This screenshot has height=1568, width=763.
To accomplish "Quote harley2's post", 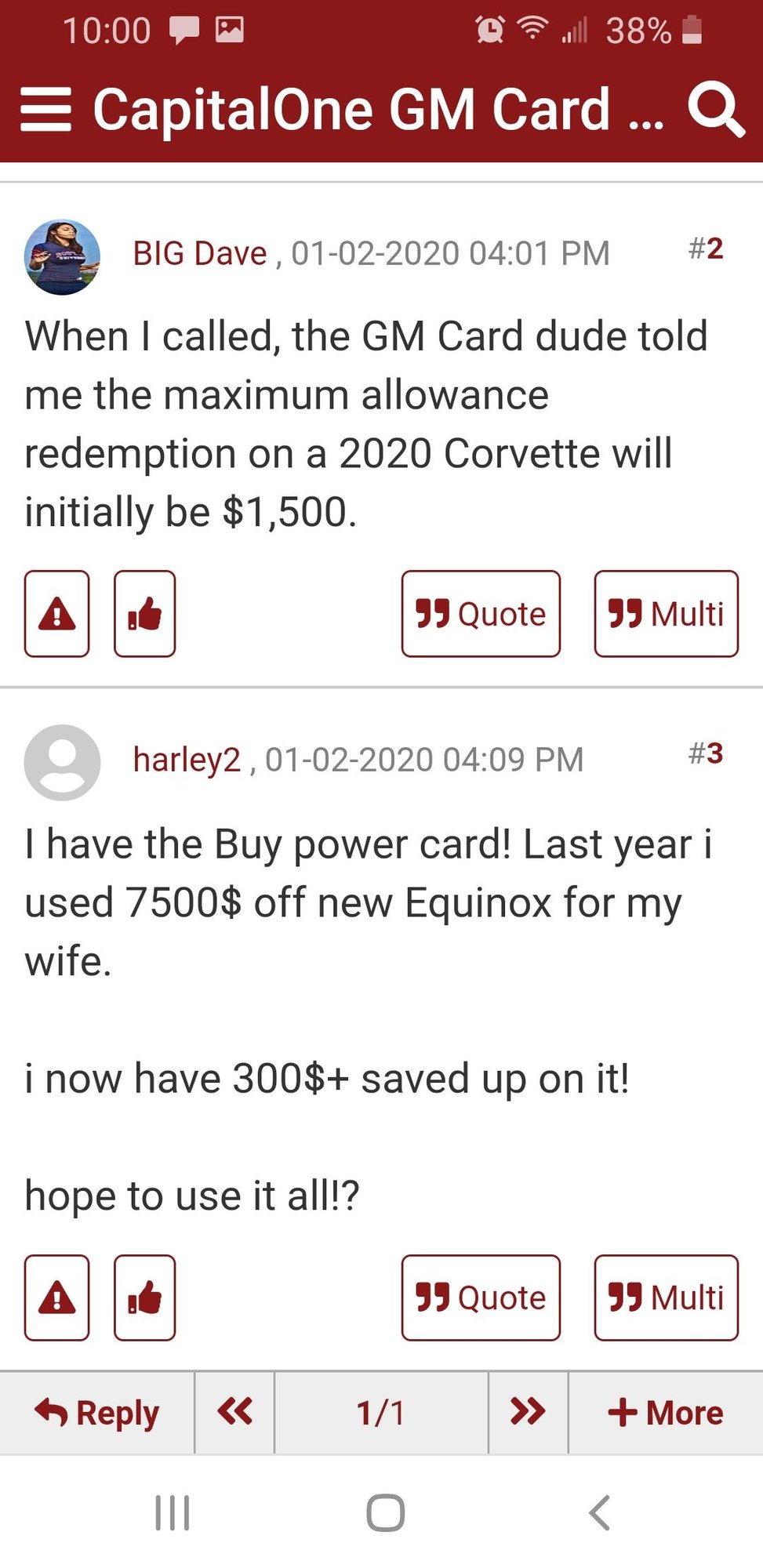I will (x=481, y=1298).
